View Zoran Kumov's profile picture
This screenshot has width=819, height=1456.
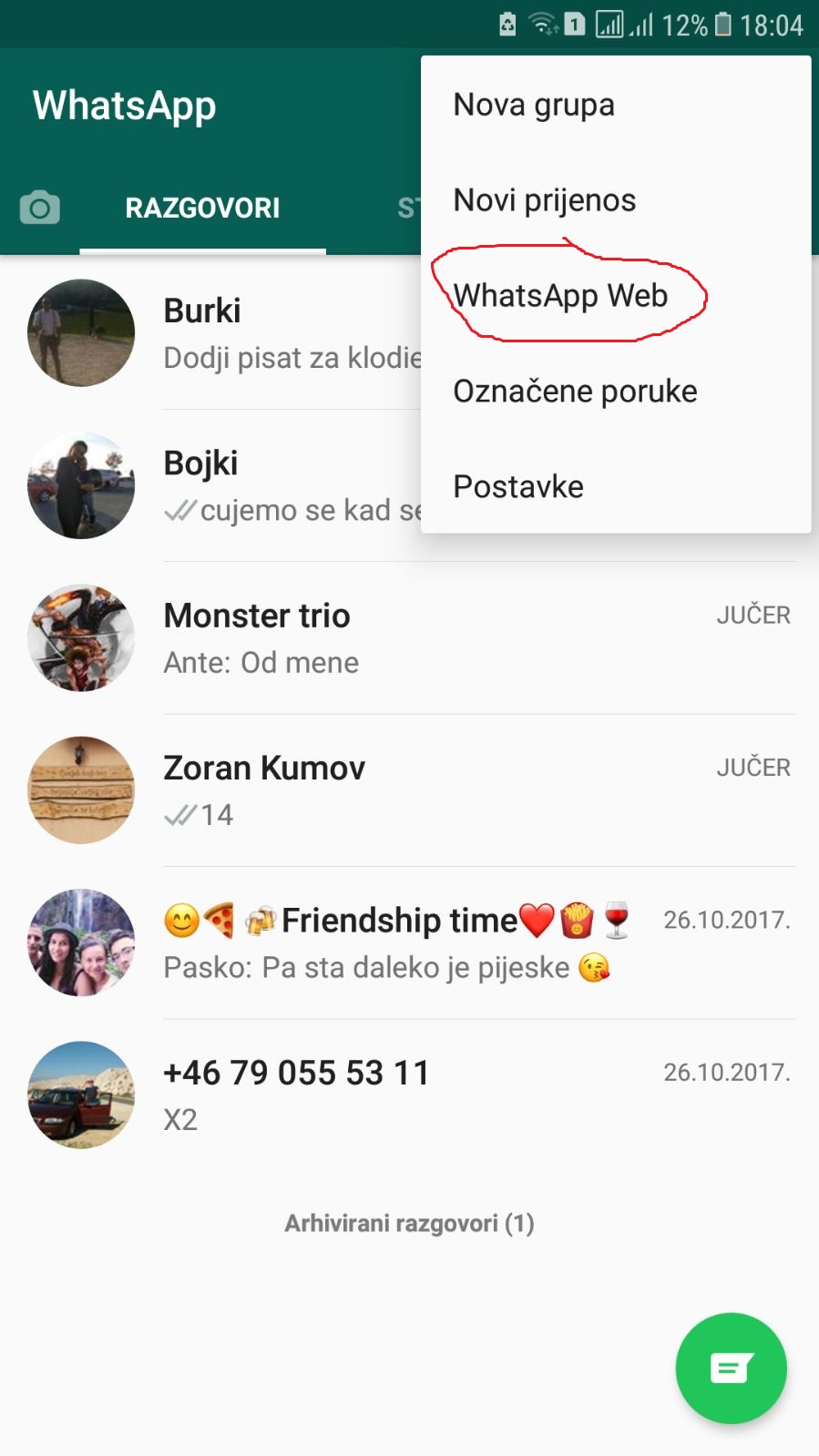[x=81, y=790]
